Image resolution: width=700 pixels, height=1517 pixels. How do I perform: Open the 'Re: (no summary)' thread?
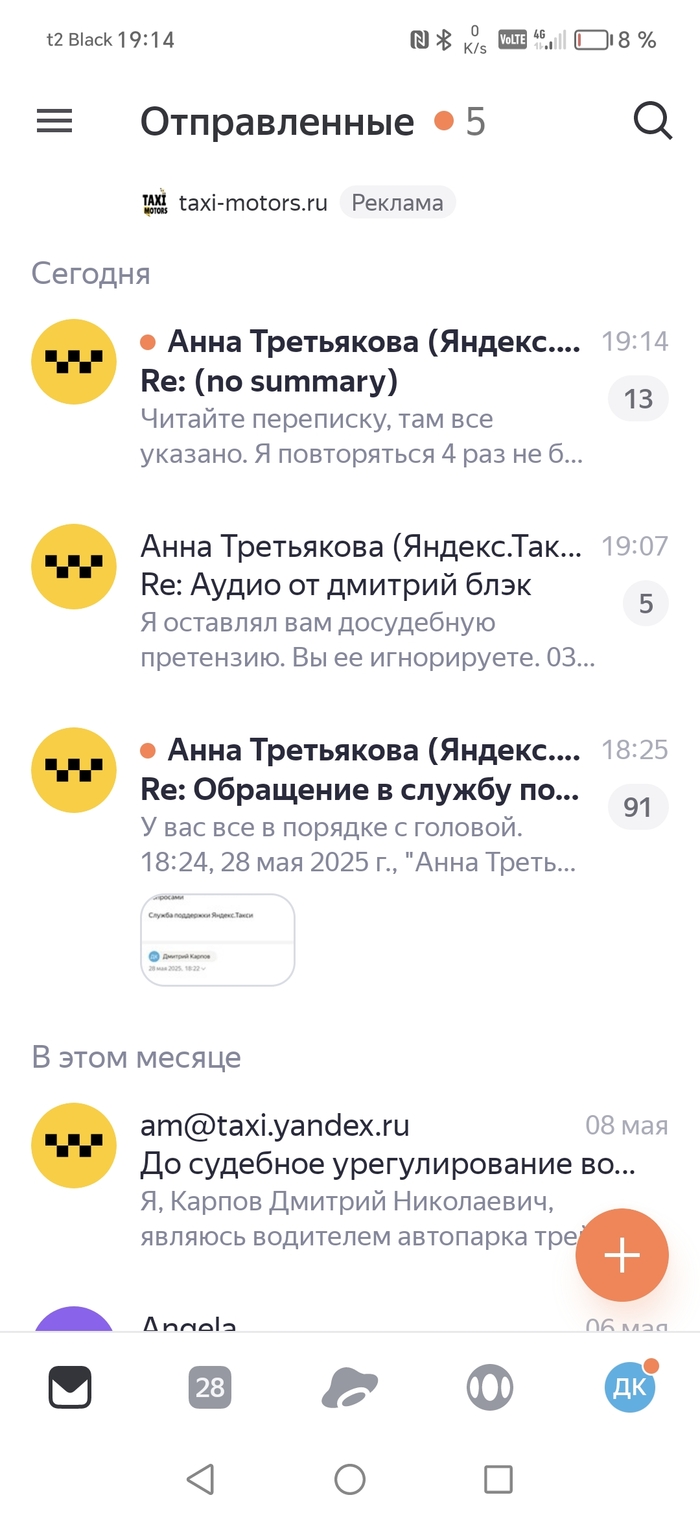[360, 400]
